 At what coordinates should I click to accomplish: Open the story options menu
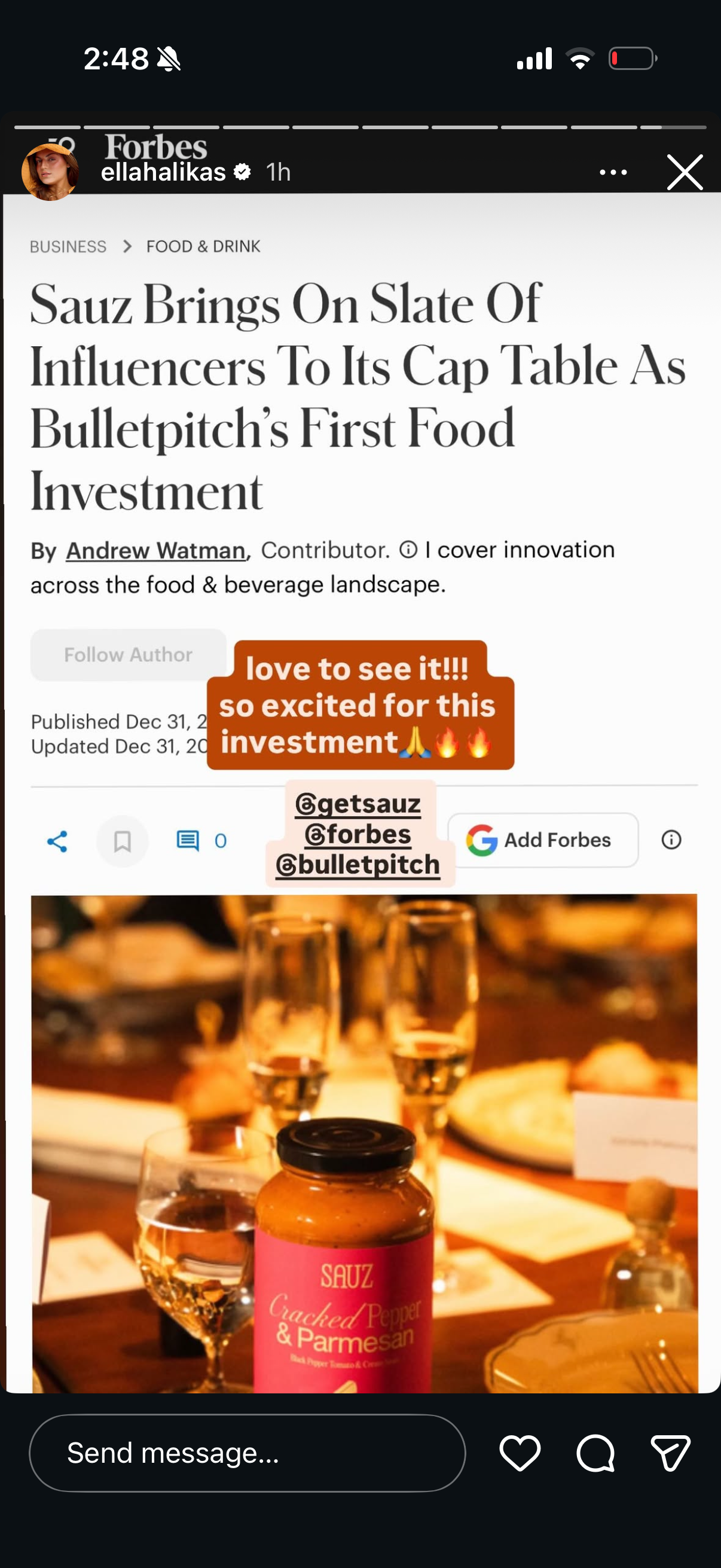point(613,172)
